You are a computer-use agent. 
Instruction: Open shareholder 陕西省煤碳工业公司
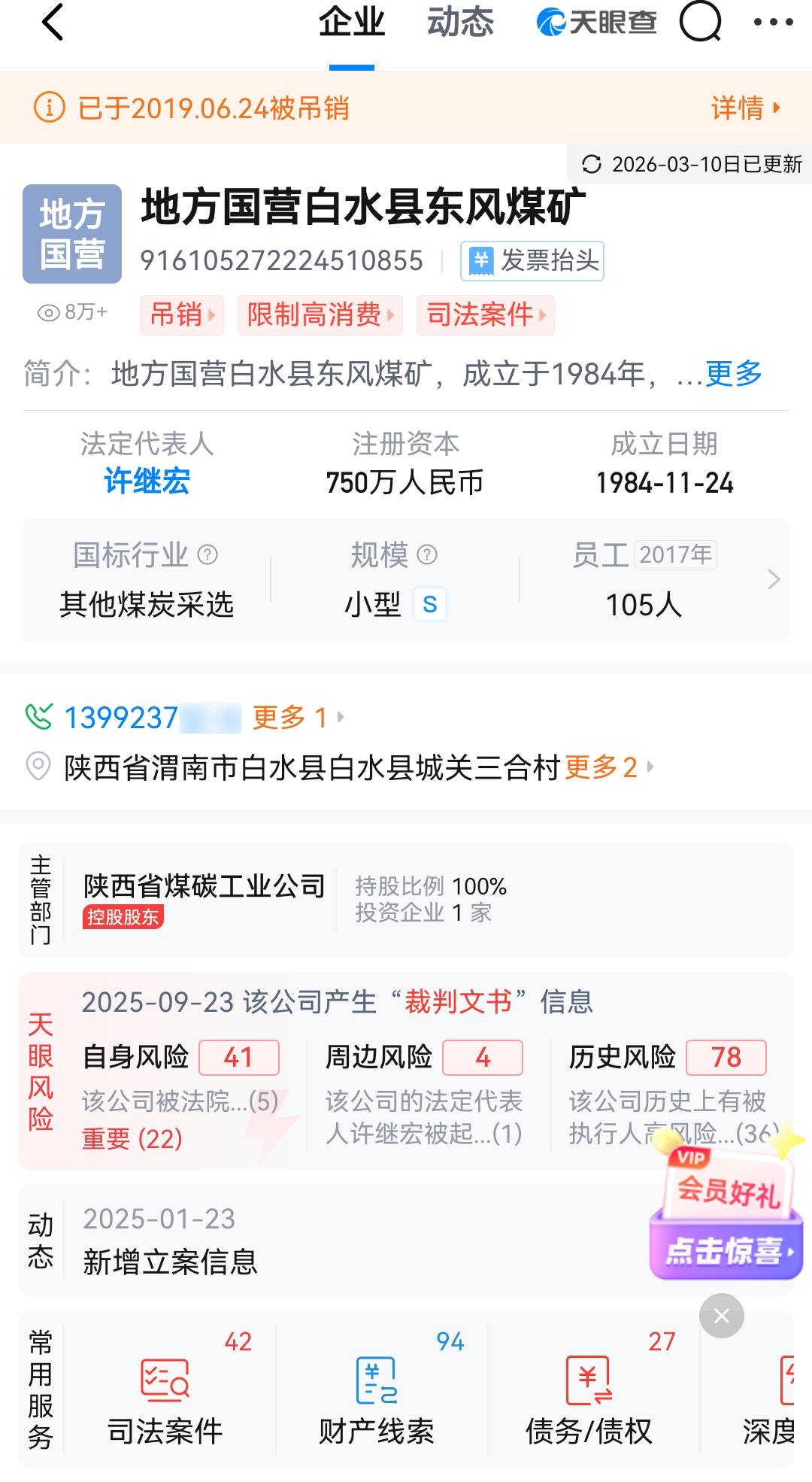pyautogui.click(x=204, y=886)
